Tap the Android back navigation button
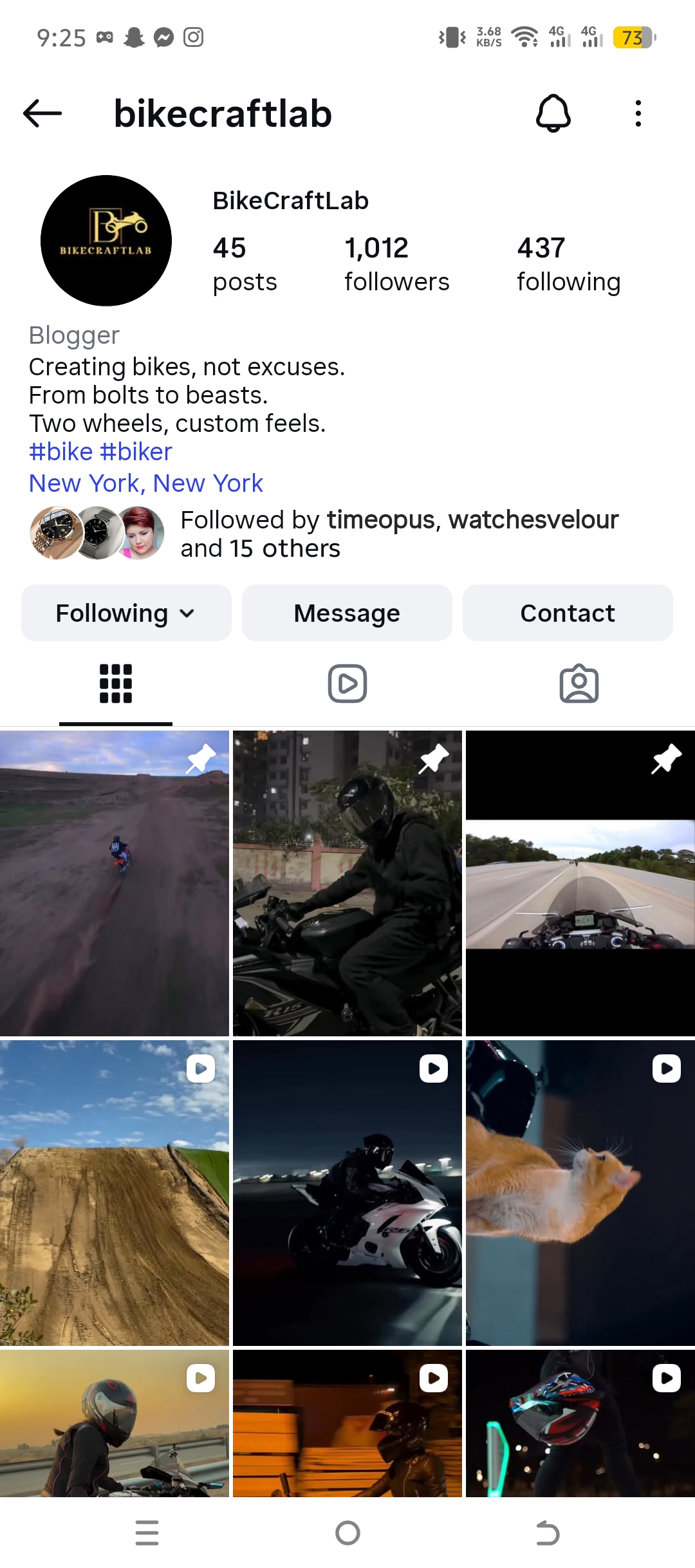 click(548, 1533)
